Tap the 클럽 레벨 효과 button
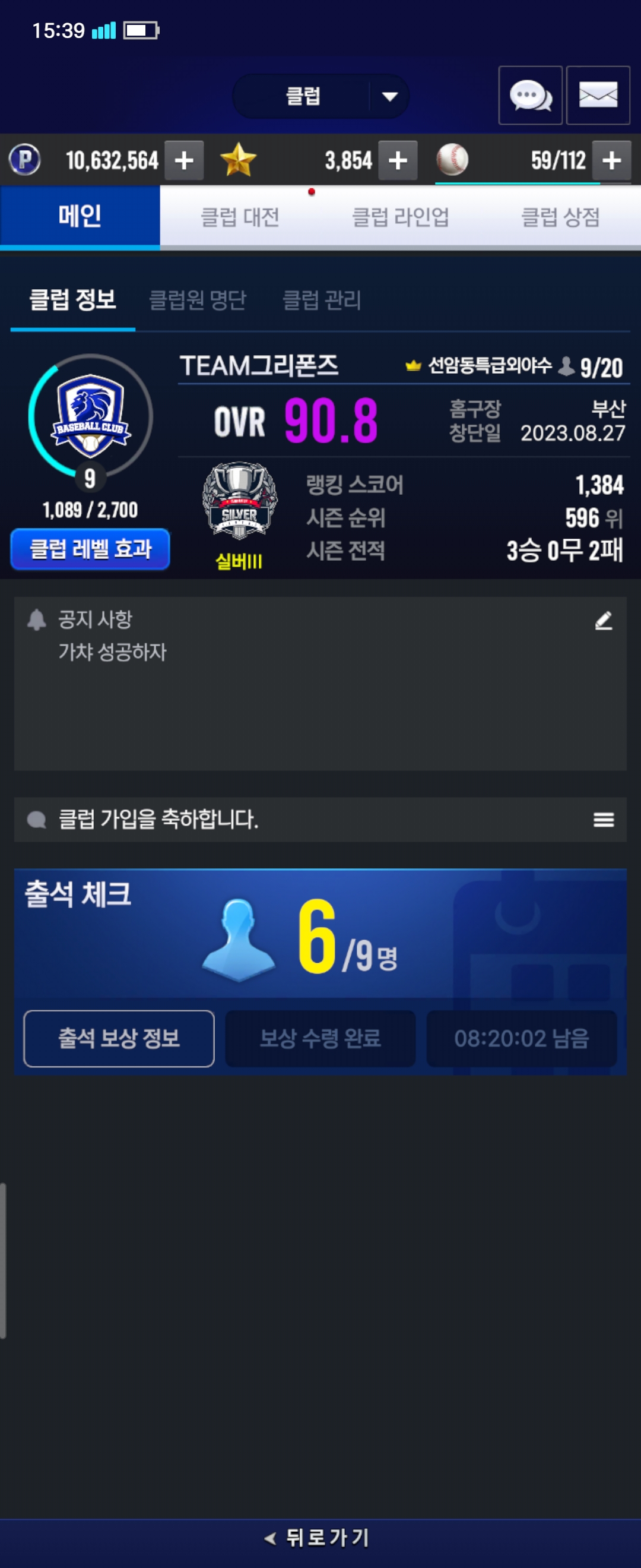641x1568 pixels. (90, 549)
